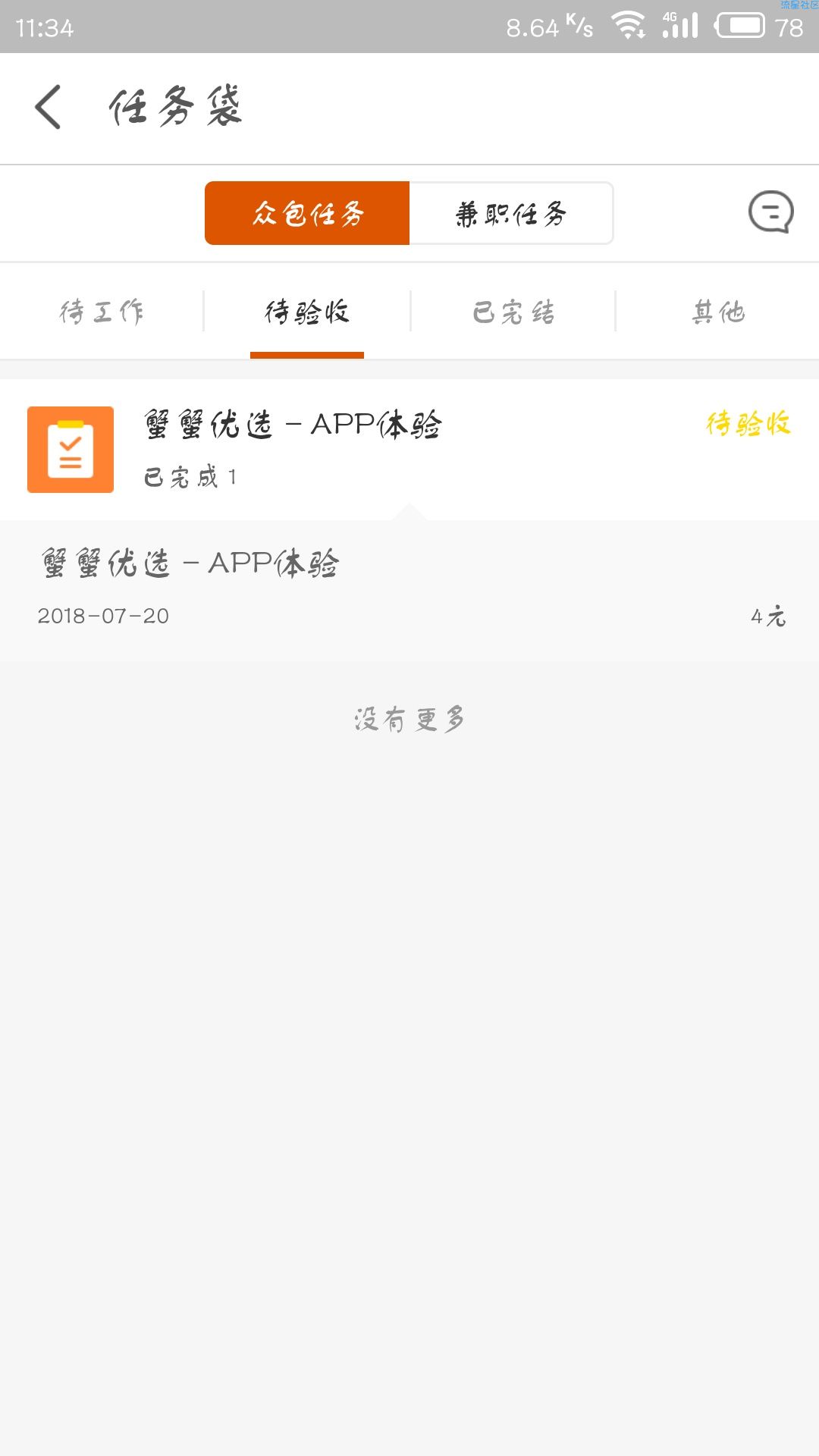
Task: Open the 已完结 tab
Action: [513, 312]
